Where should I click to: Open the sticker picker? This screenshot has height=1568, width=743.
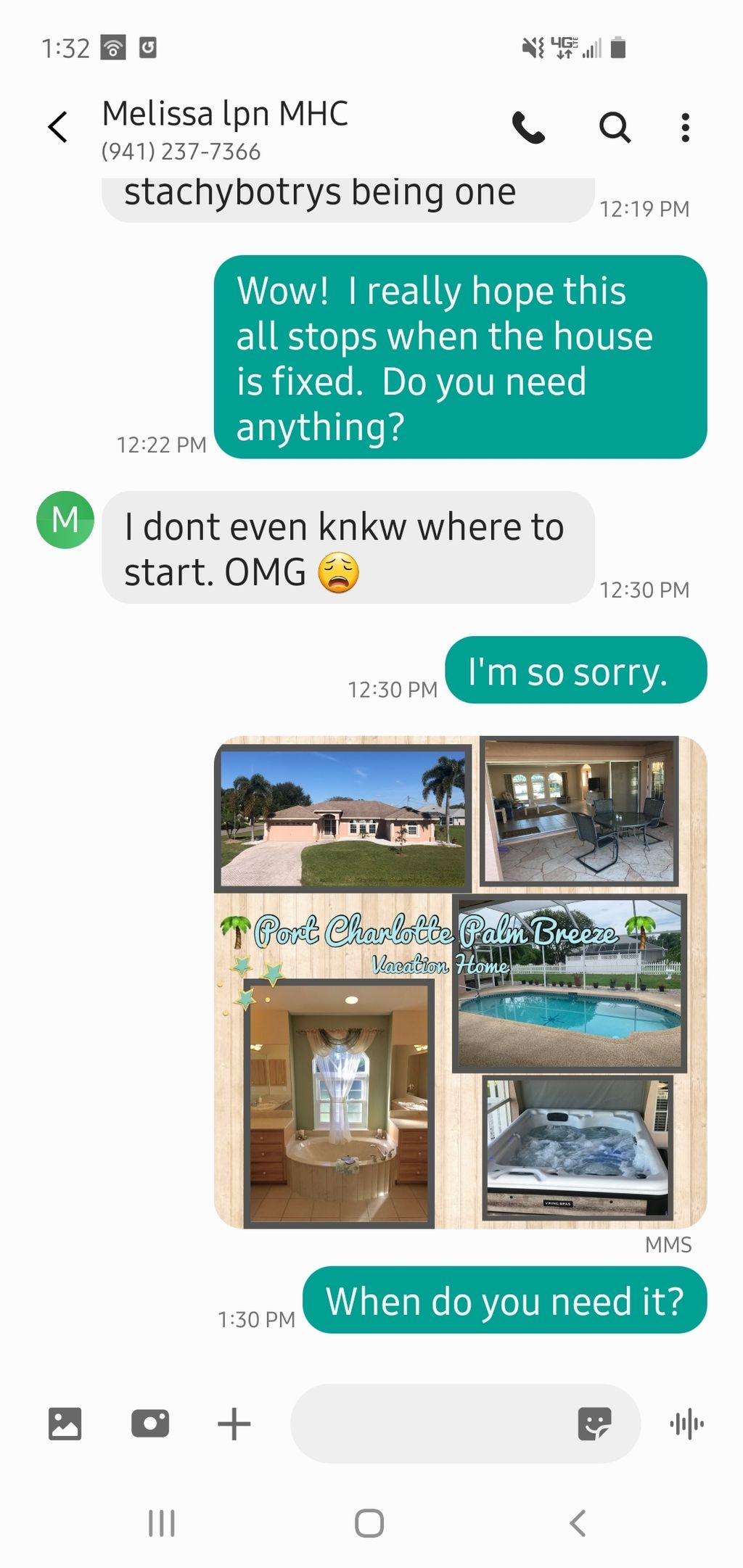pyautogui.click(x=594, y=1423)
